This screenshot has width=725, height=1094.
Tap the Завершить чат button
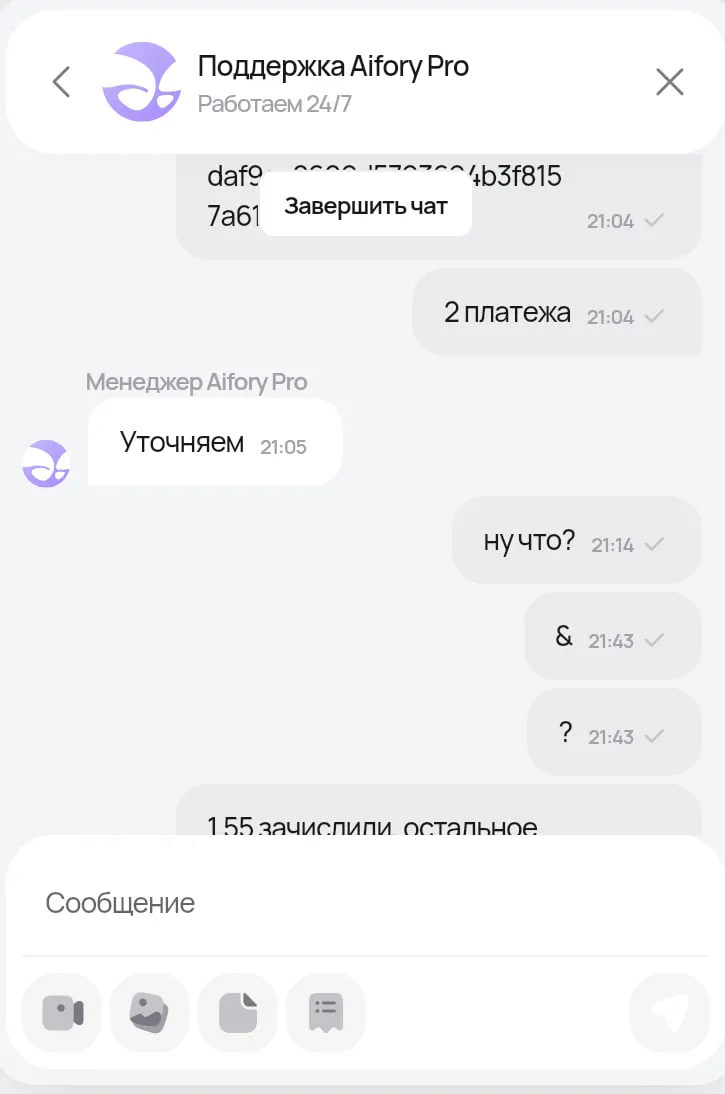click(365, 207)
